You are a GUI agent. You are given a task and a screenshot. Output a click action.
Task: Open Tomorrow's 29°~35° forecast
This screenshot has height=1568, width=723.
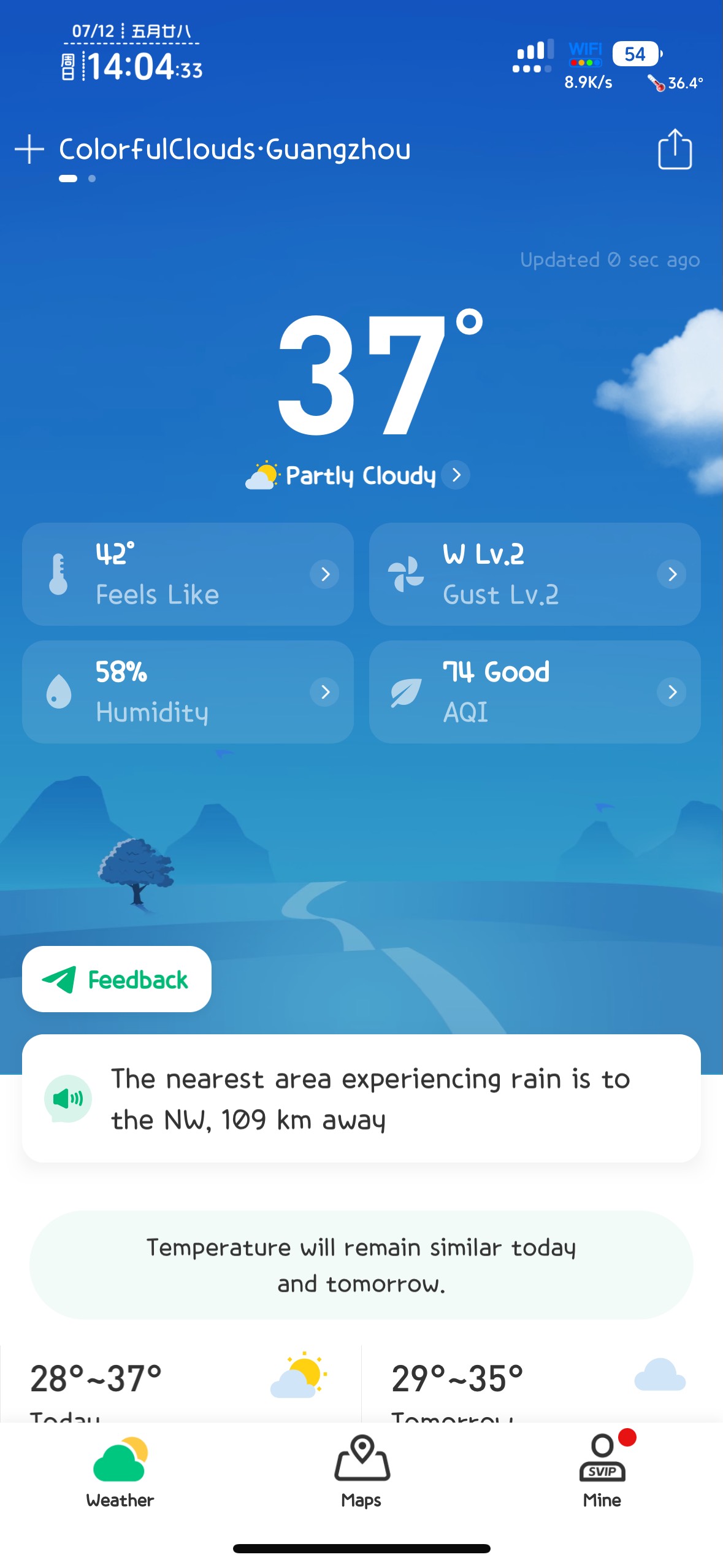pos(542,1384)
